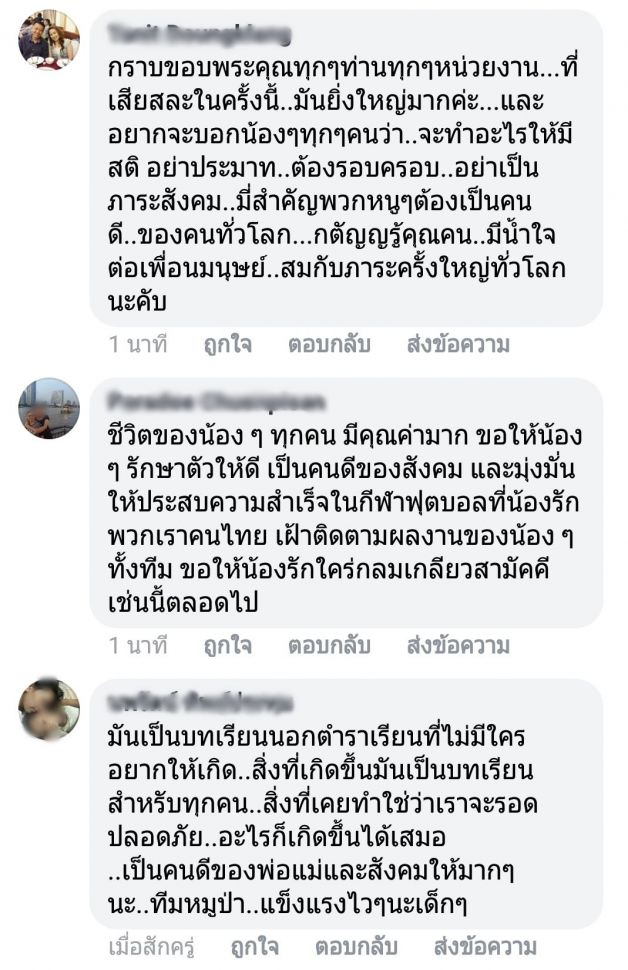Screen dimensions: 628x970
Task: Tap ส่งข้อความ under the มันเป็นบทเรียน comment
Action: click(x=485, y=946)
